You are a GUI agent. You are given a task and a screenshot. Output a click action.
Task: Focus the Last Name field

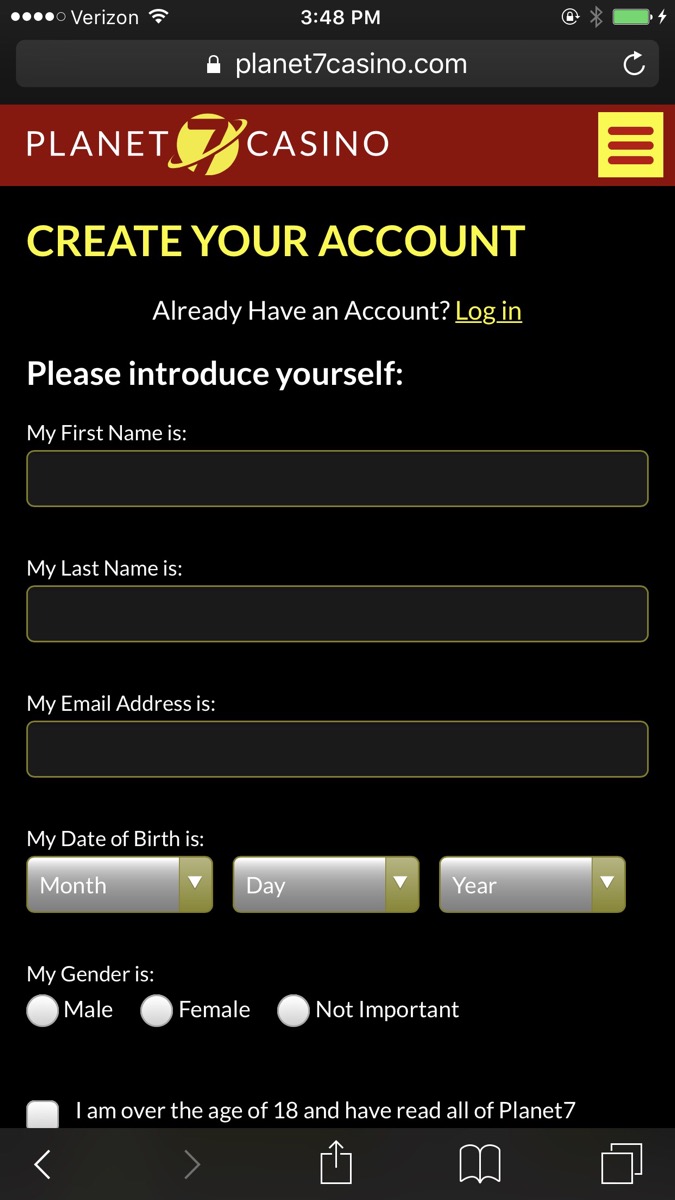point(337,613)
